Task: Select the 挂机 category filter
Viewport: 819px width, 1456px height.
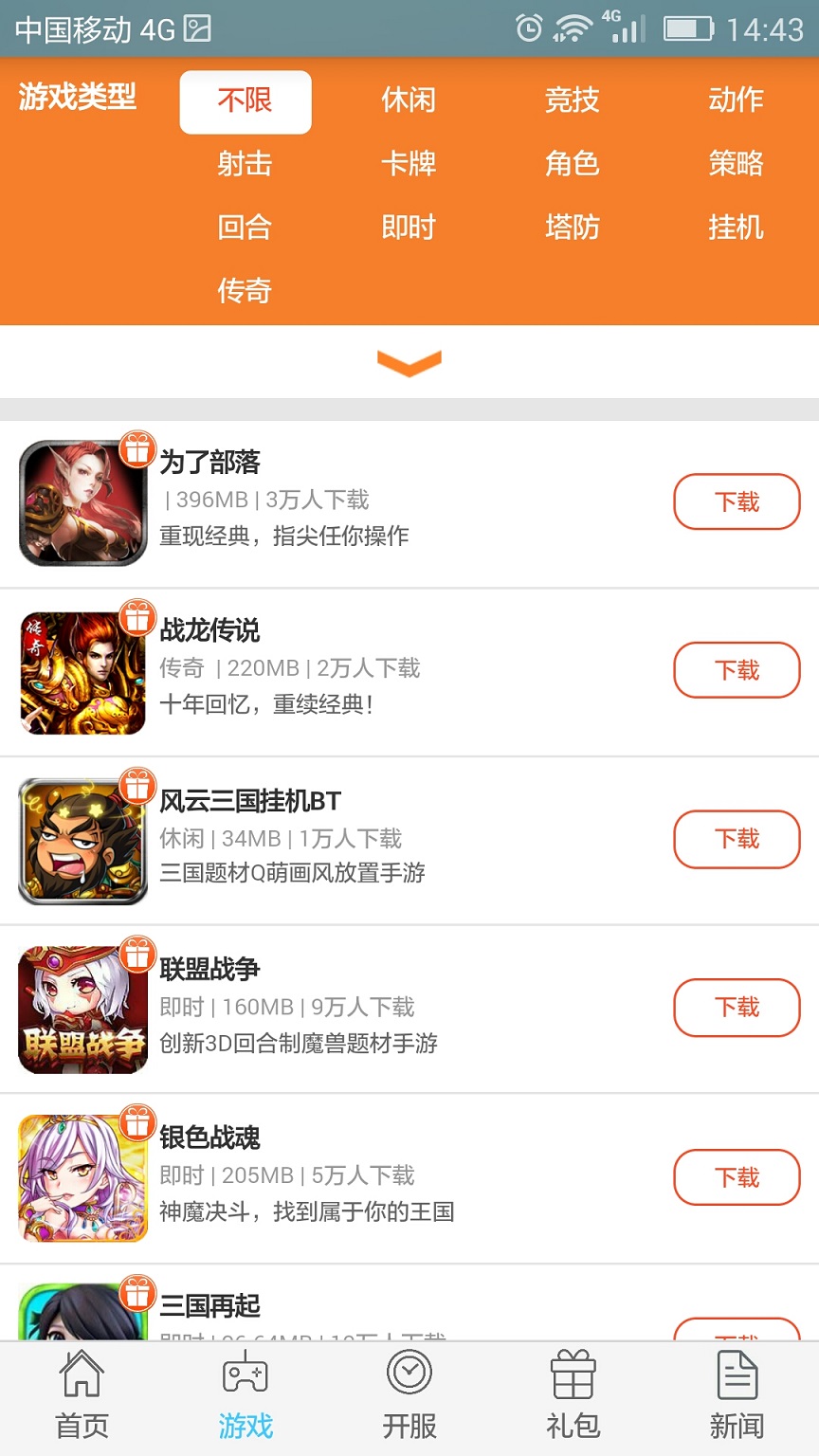Action: pos(737,227)
